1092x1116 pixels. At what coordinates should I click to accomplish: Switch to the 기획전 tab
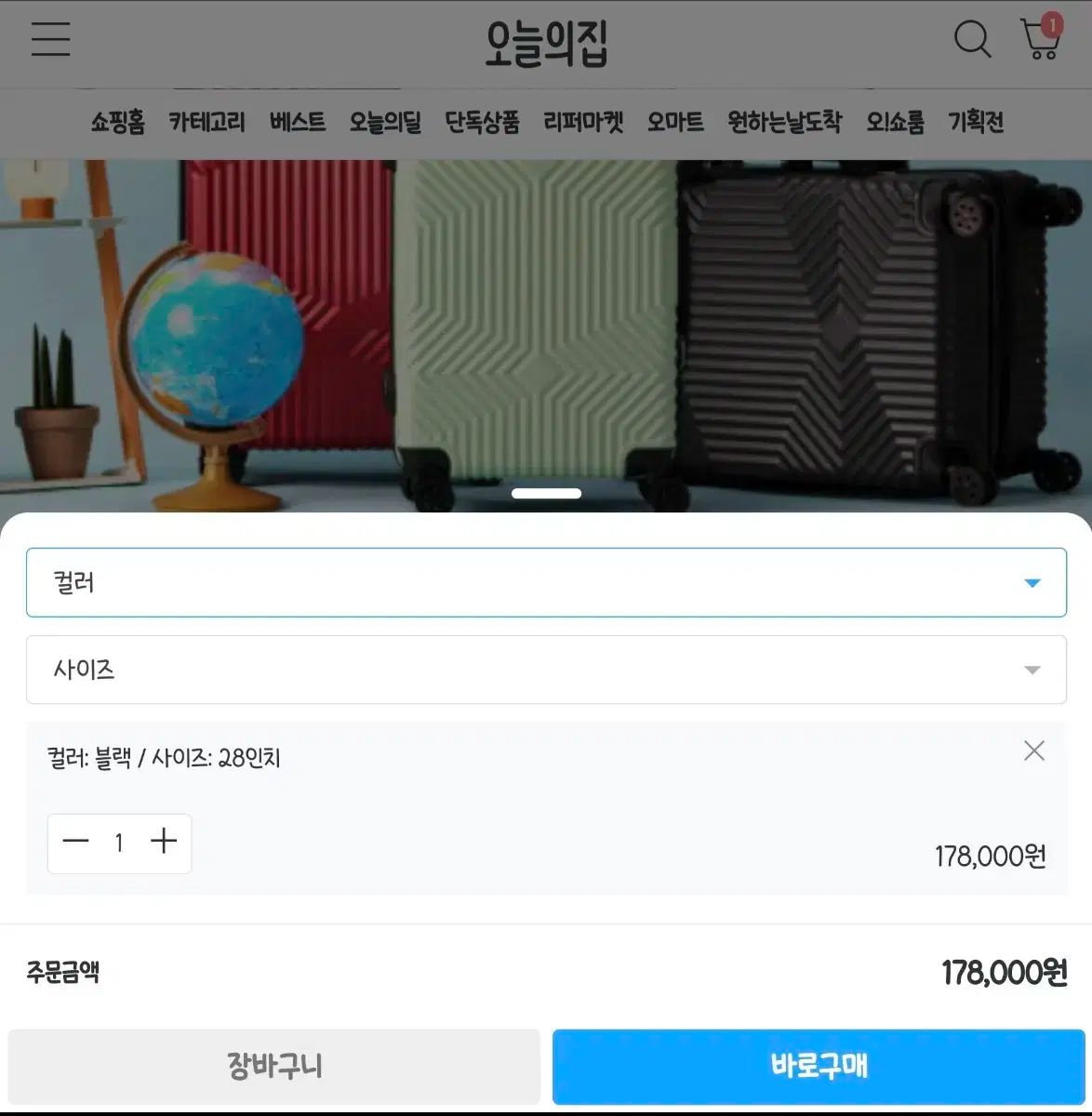coord(976,122)
